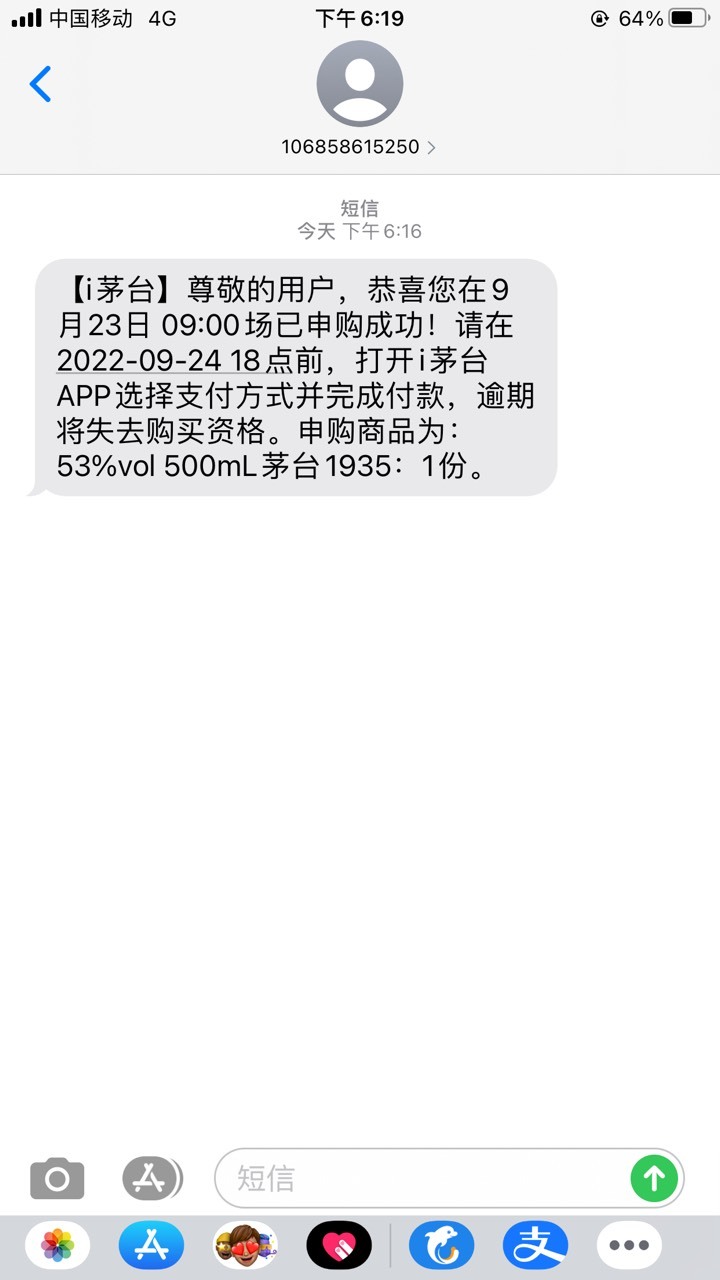Screen dimensions: 720x1280
Task: Show more iMessage apps
Action: (629, 1246)
